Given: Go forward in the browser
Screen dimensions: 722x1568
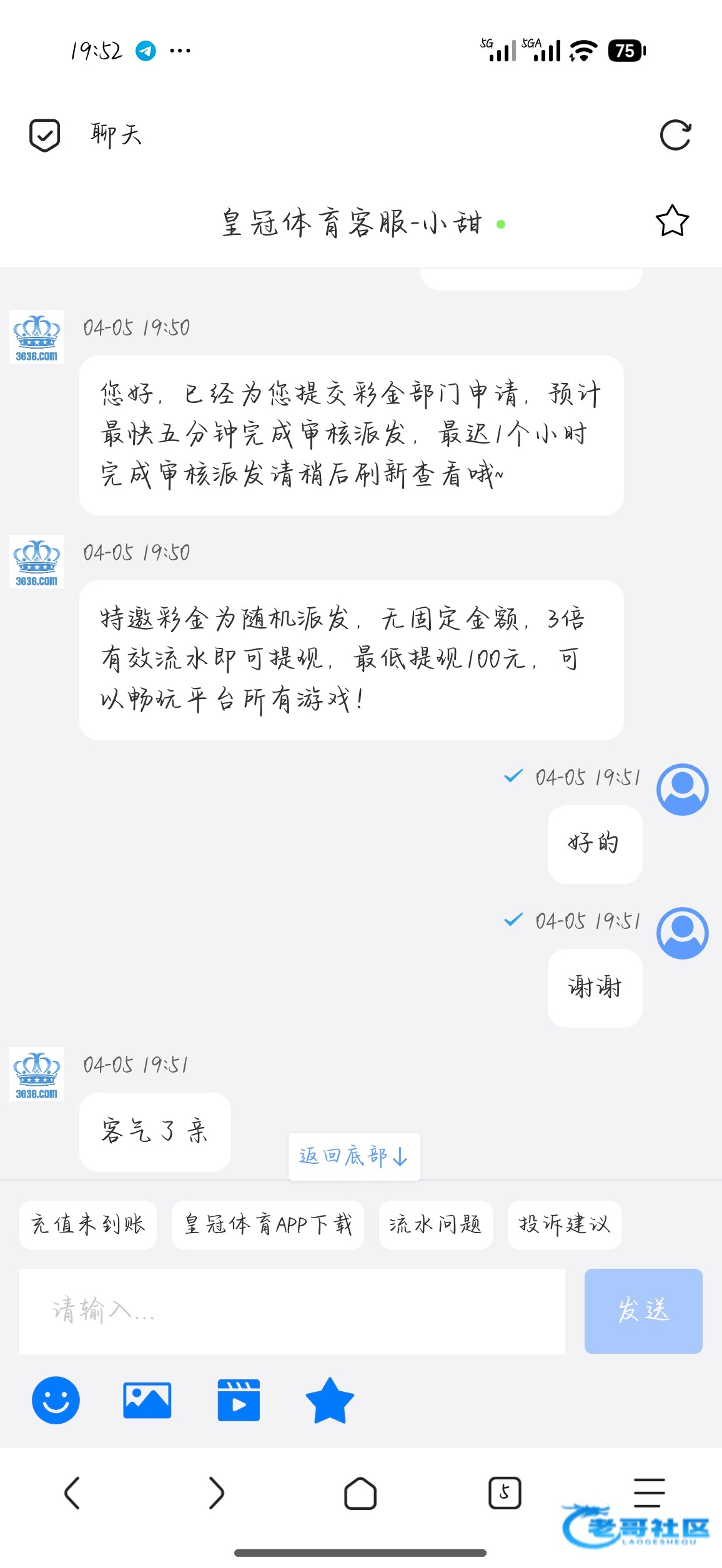Looking at the screenshot, I should coord(216,1493).
